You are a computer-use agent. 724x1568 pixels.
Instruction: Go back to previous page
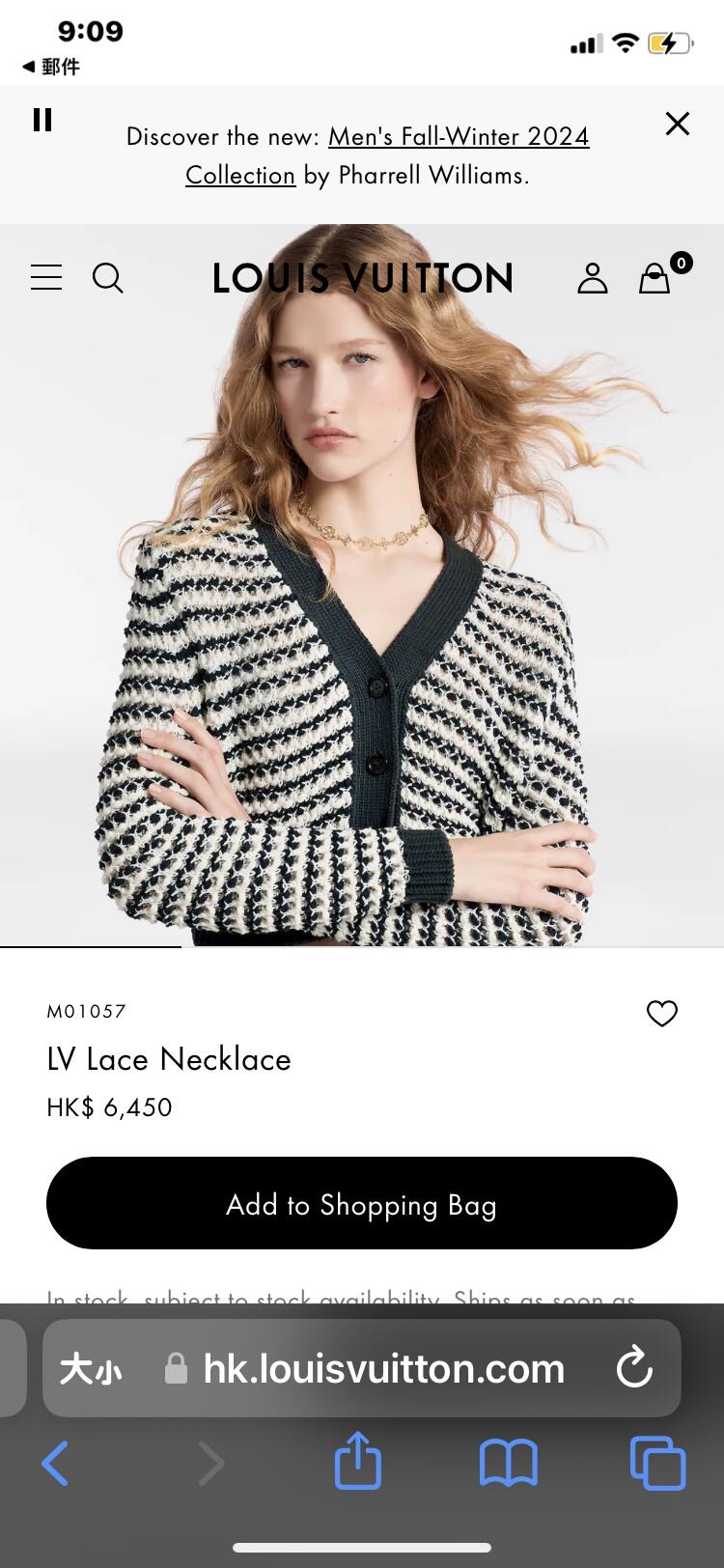click(55, 1463)
